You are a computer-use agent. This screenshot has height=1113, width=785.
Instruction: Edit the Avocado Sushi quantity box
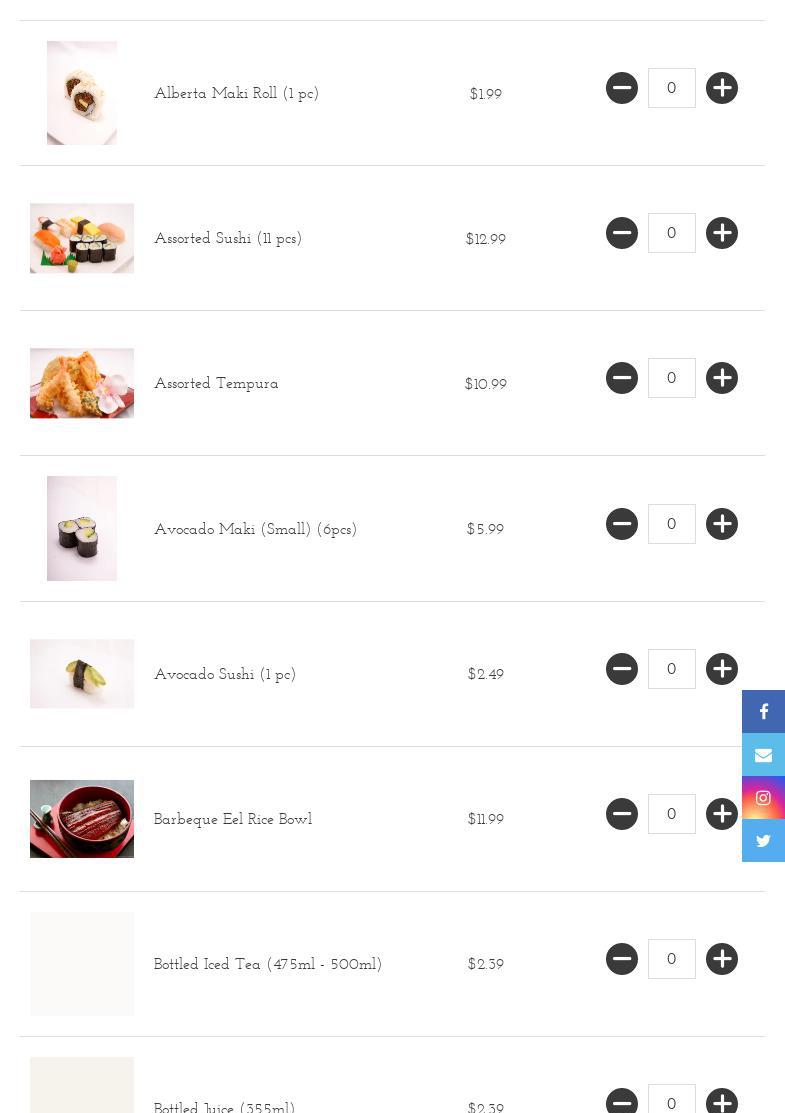[x=672, y=669]
